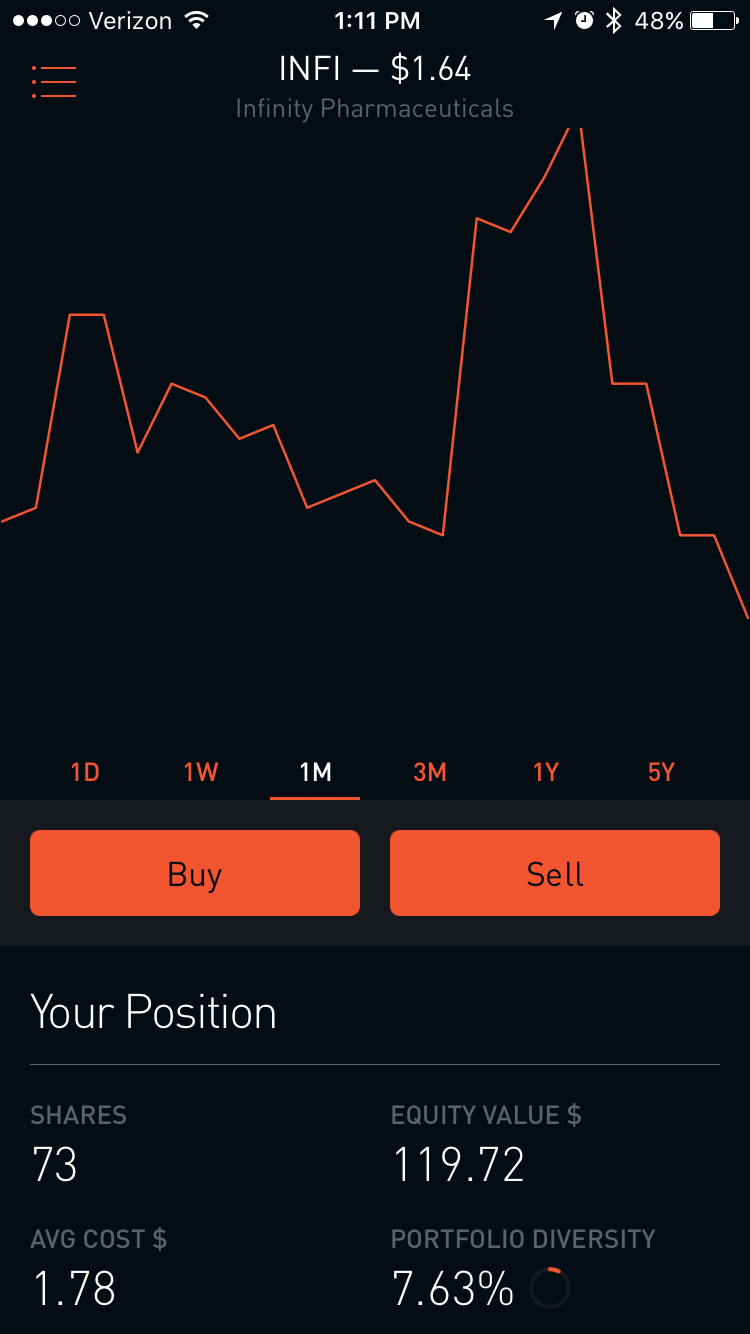Viewport: 750px width, 1334px height.
Task: Tap Sell to sell INFI shares
Action: pos(555,873)
